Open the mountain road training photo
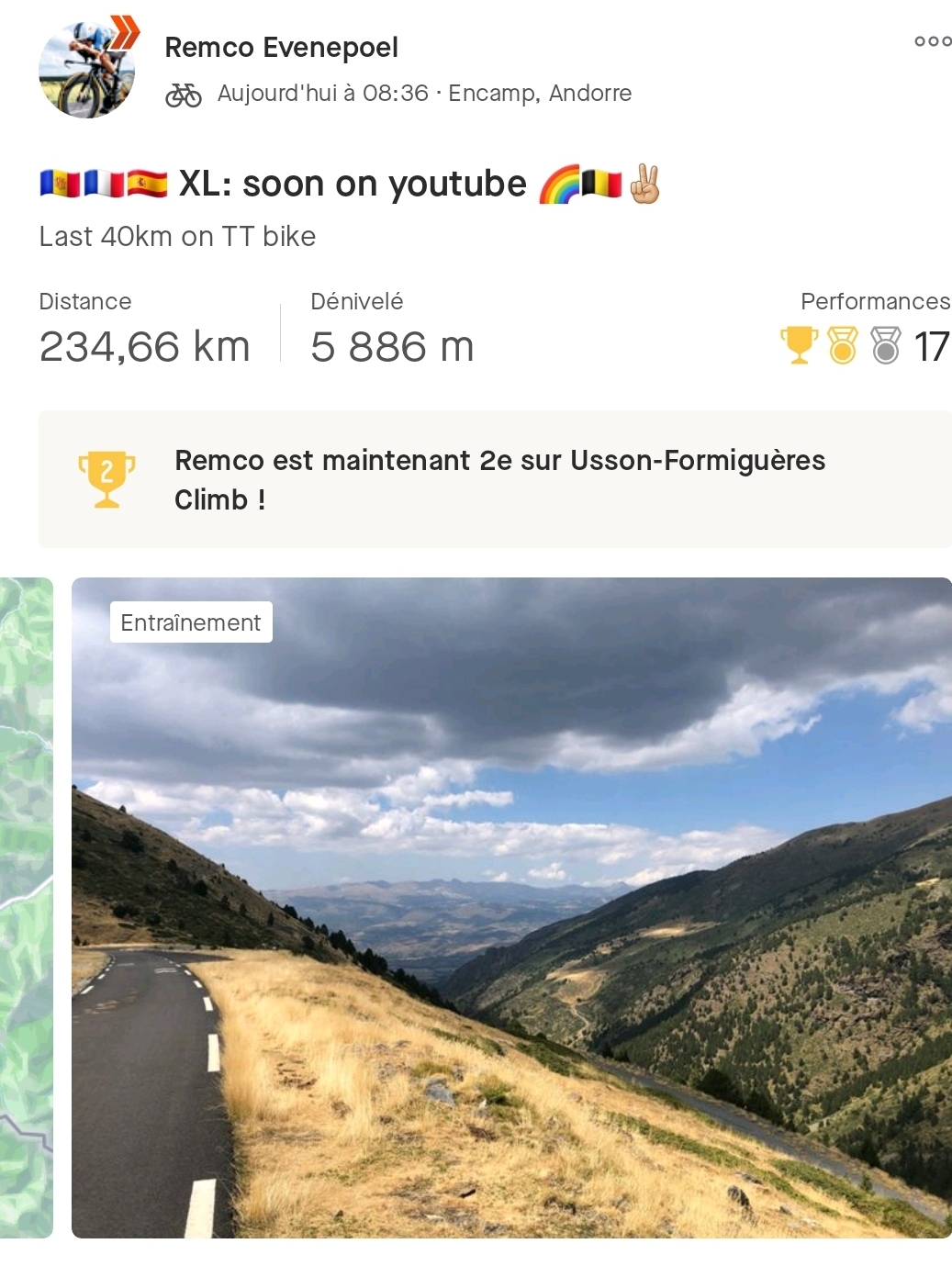The height and width of the screenshot is (1266, 952). (x=511, y=907)
